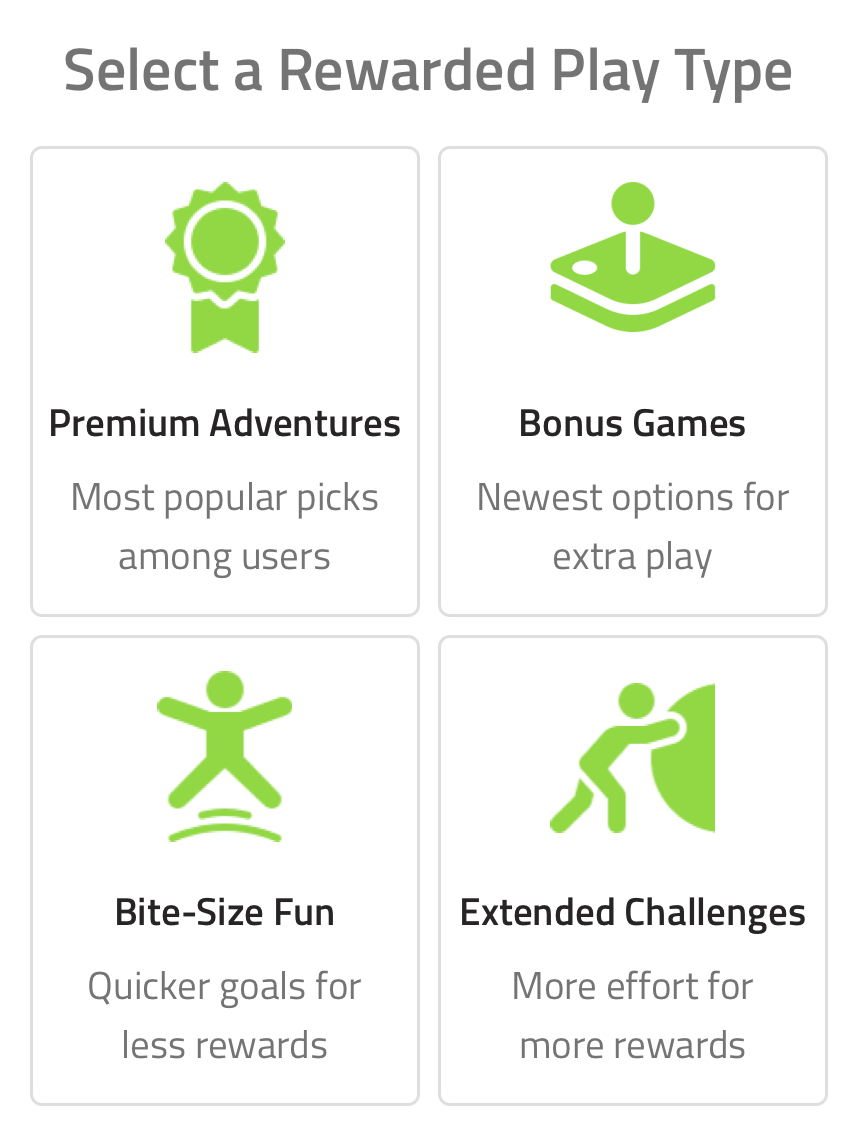
Task: Click the 'Select a Rewarded Play Type' heading
Action: point(427,68)
